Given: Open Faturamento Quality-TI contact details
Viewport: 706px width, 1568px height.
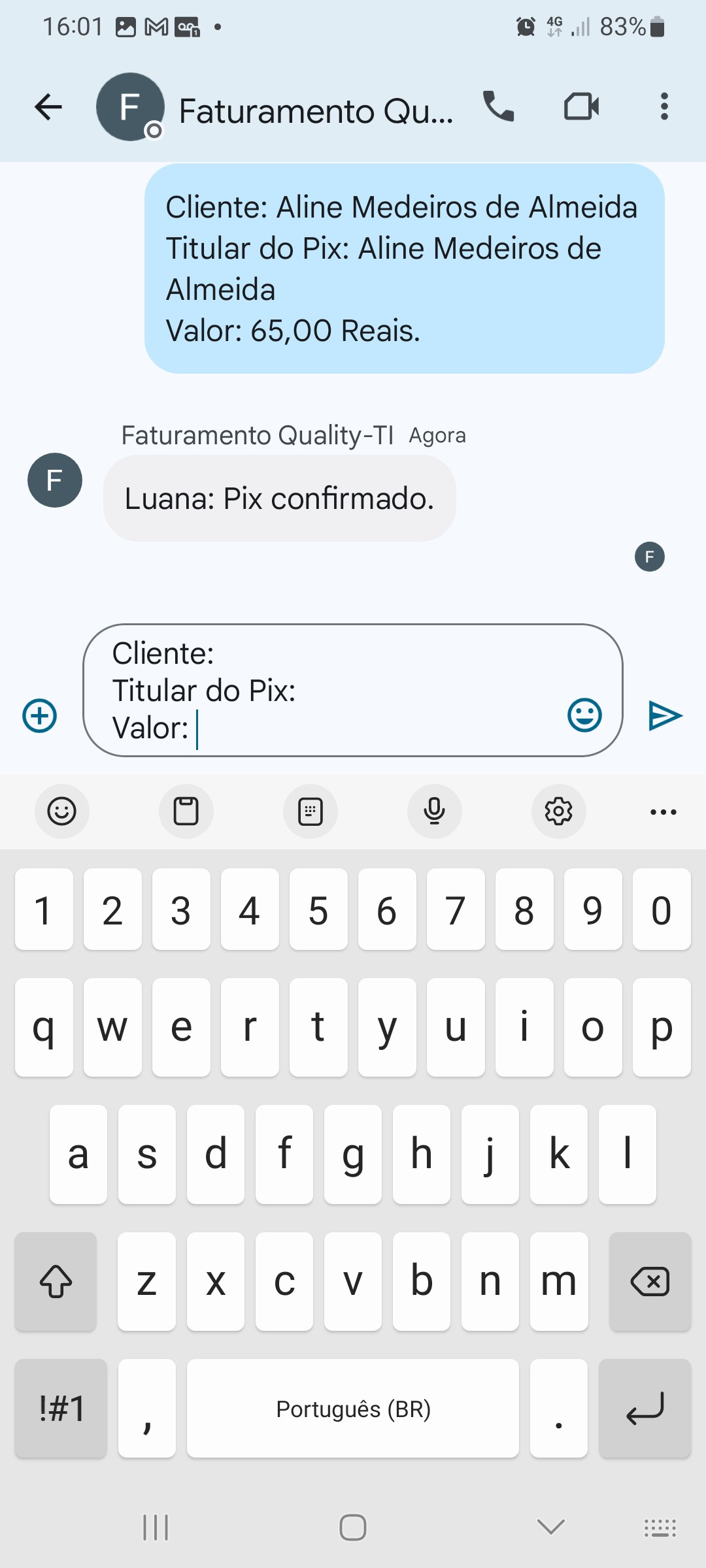Looking at the screenshot, I should 315,111.
